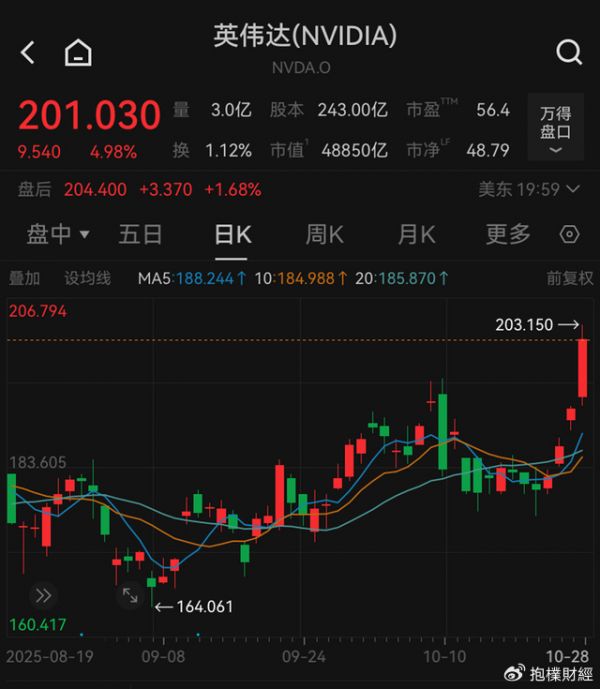Switch to the 周K chart tab
Screen dimensions: 600x689
click(x=324, y=234)
